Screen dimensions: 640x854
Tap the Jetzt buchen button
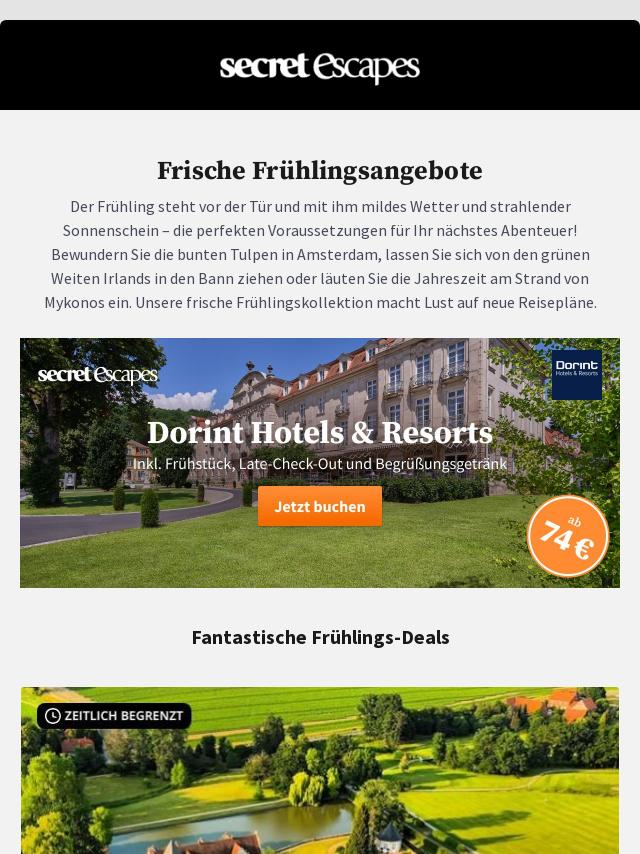pyautogui.click(x=319, y=506)
